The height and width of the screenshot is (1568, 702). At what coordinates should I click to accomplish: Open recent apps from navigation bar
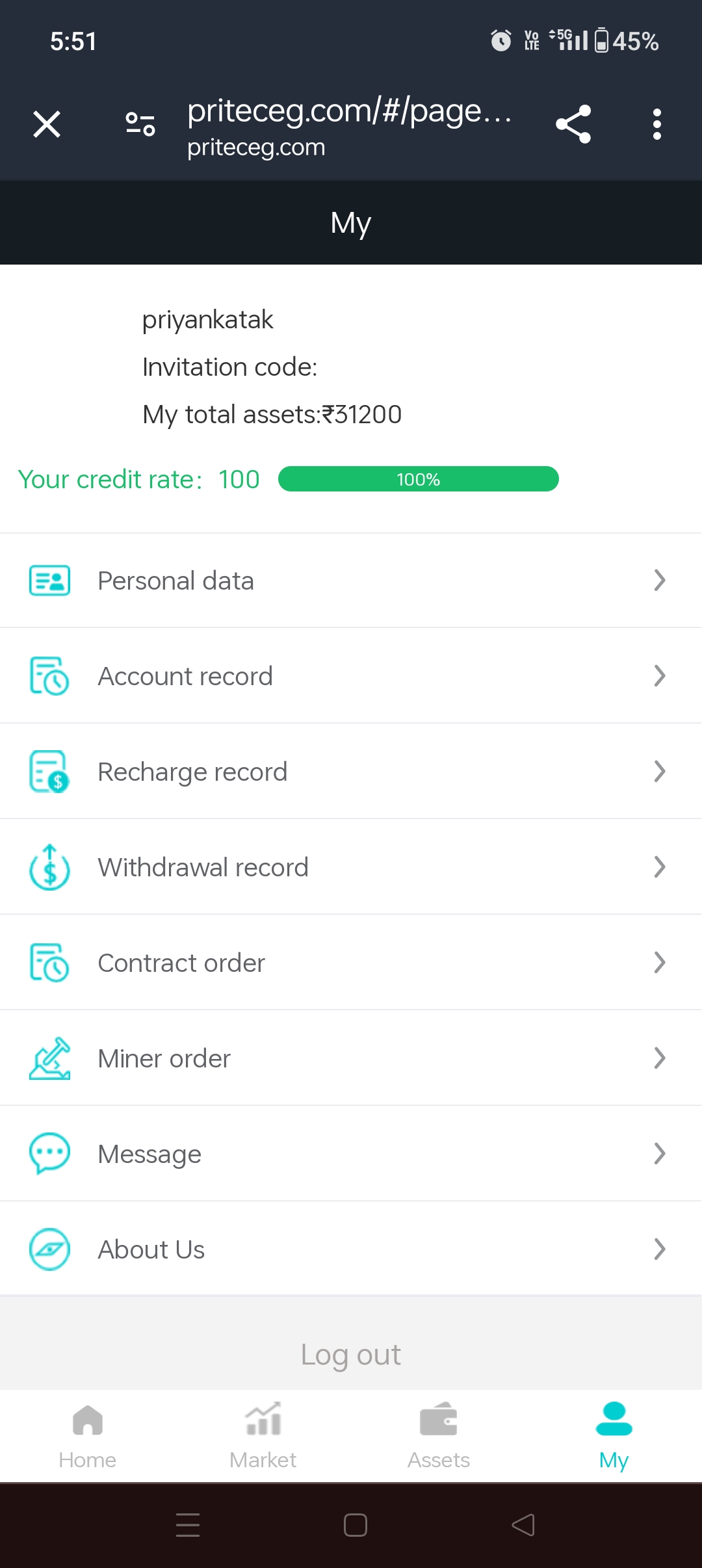click(x=188, y=1525)
